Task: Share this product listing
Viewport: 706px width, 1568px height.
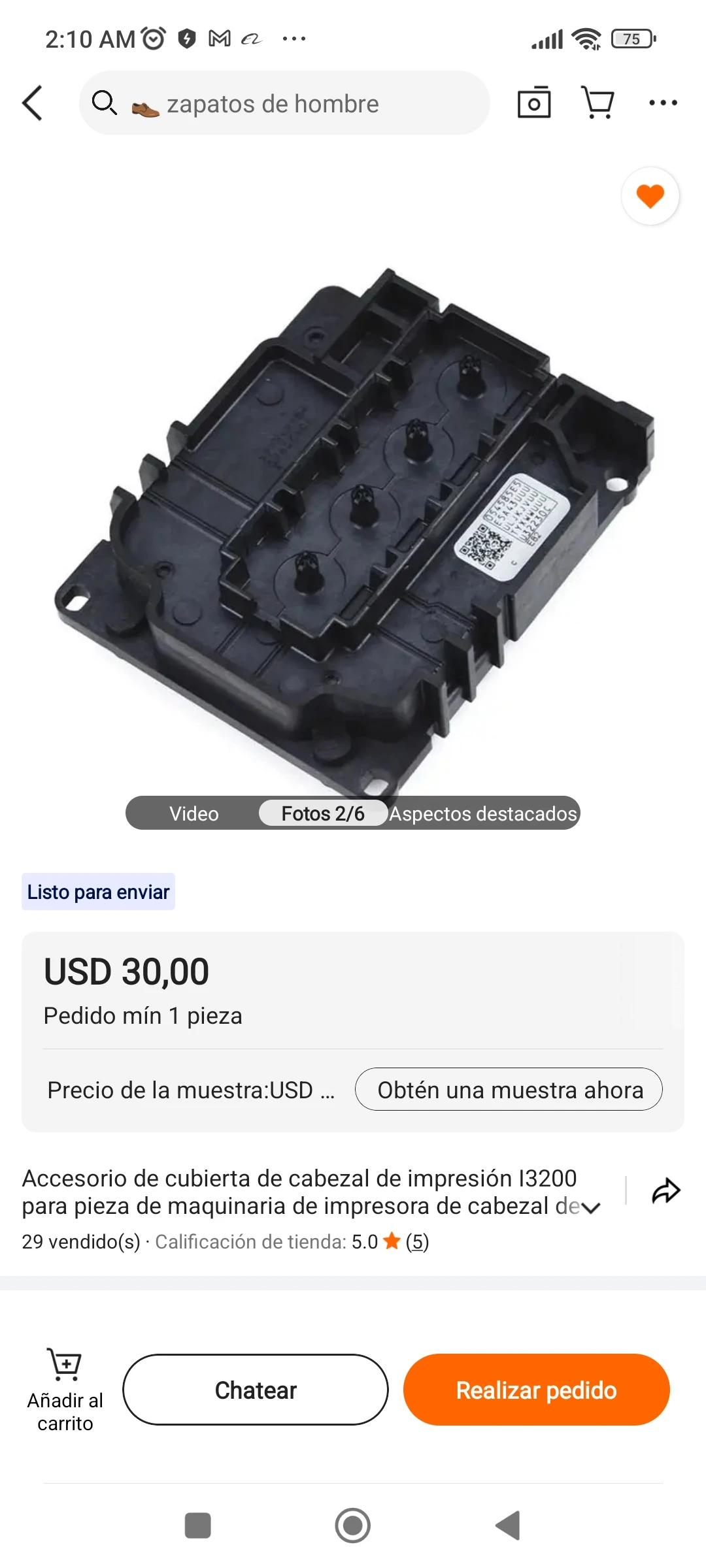Action: [666, 1190]
